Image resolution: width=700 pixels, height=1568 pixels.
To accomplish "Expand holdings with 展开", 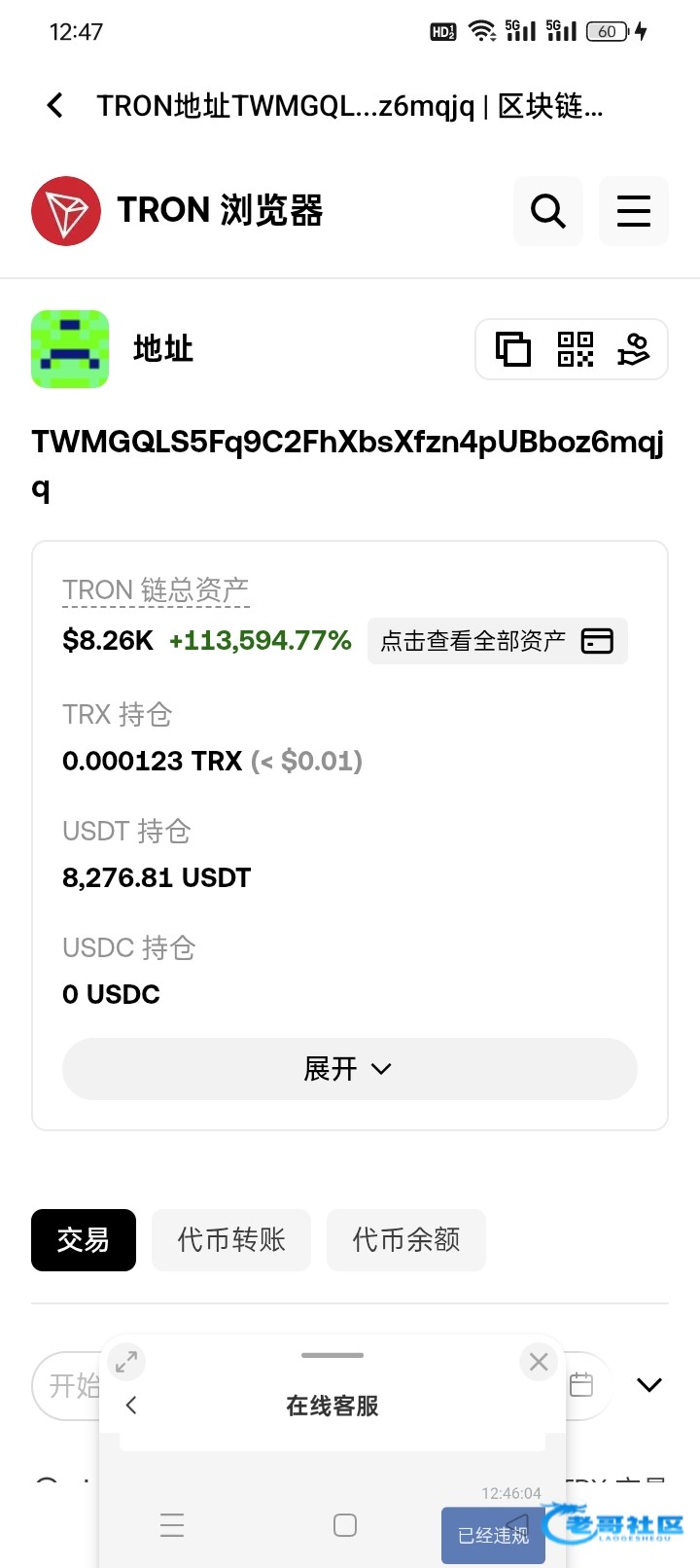I will pos(349,1069).
